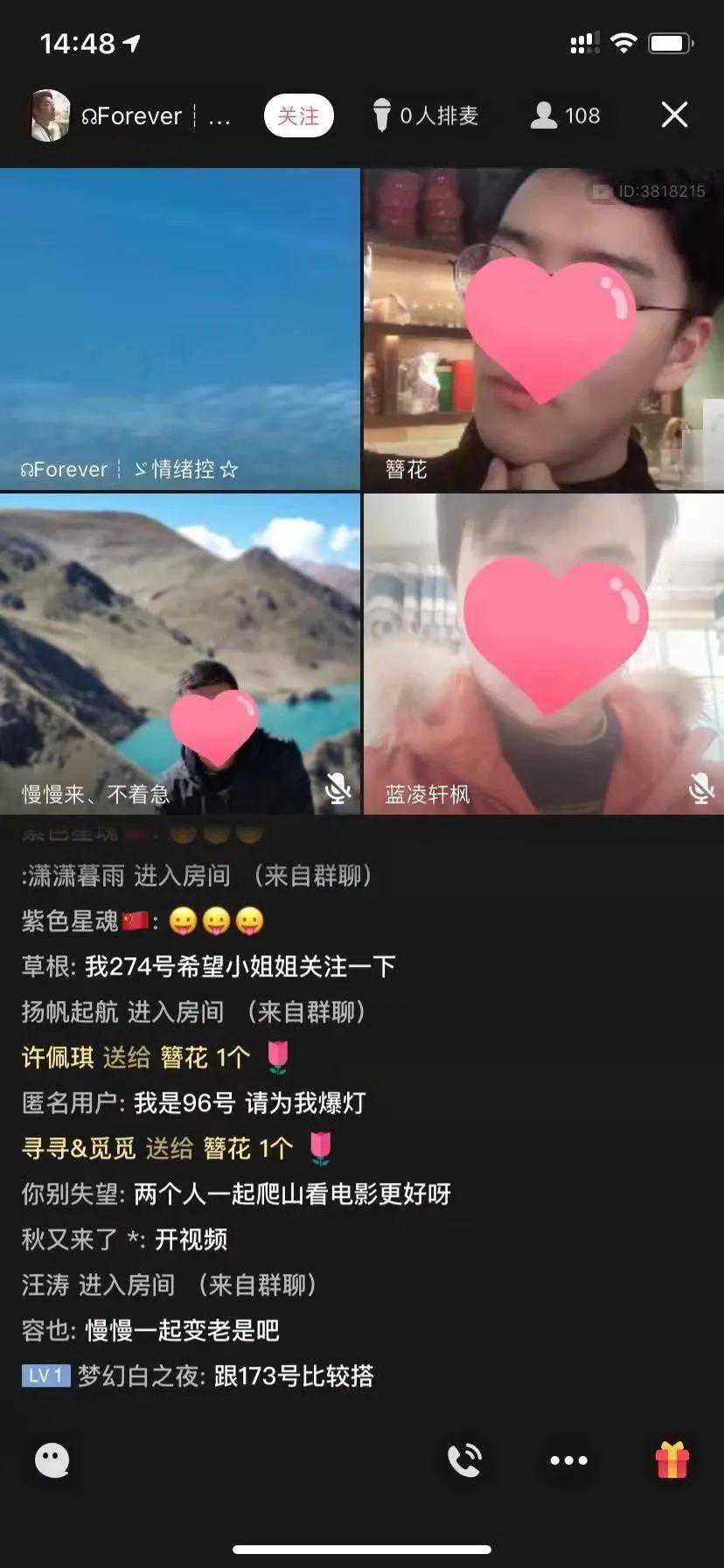Open the host avatar profile
The height and width of the screenshot is (1568, 724).
[50, 115]
